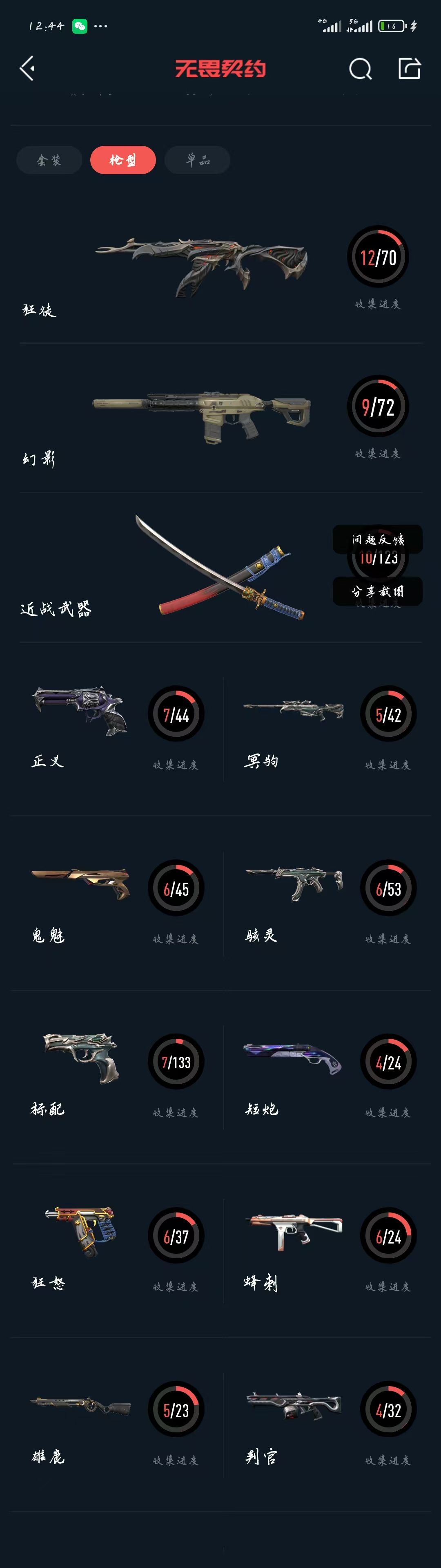Go back using the top-left arrow
Image resolution: width=441 pixels, height=1568 pixels.
click(27, 68)
